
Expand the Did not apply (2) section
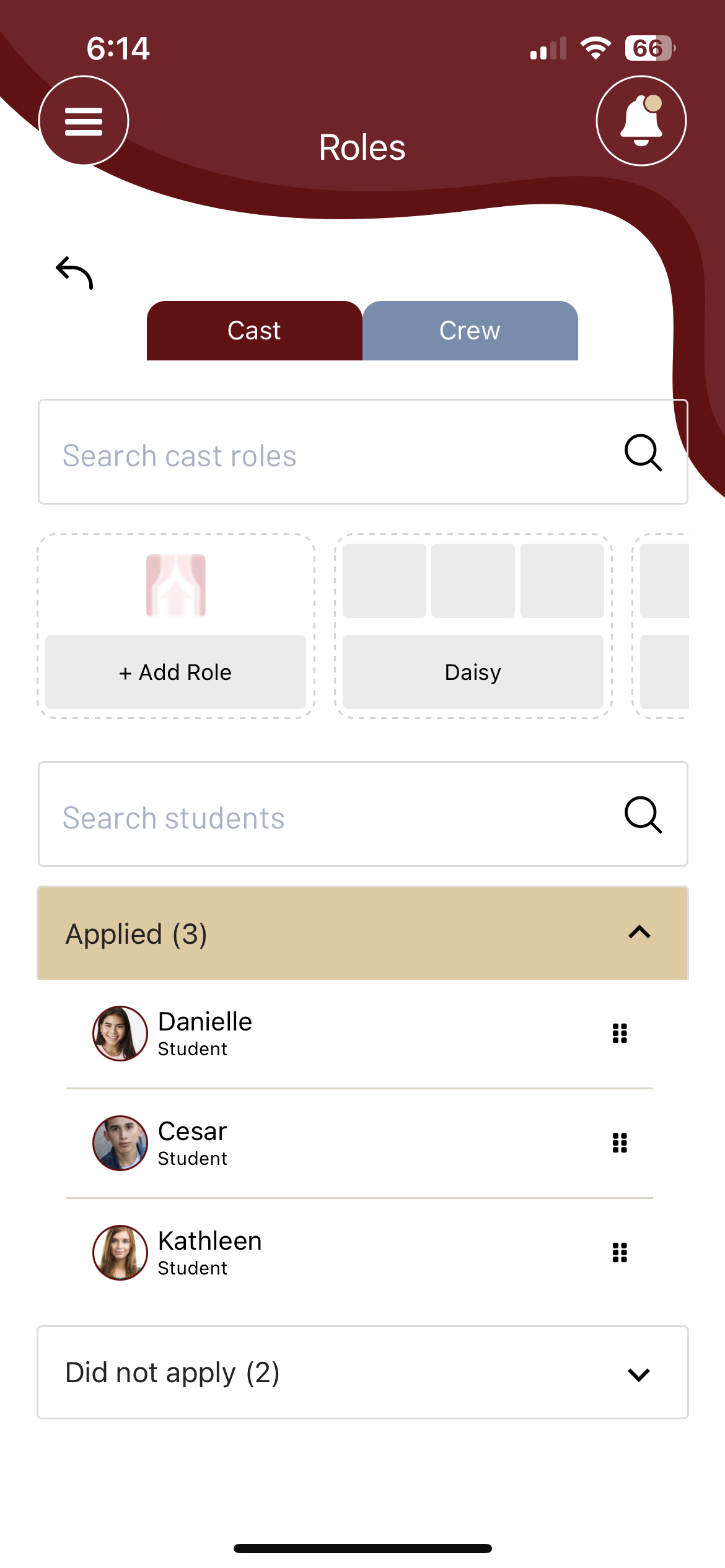point(639,1373)
